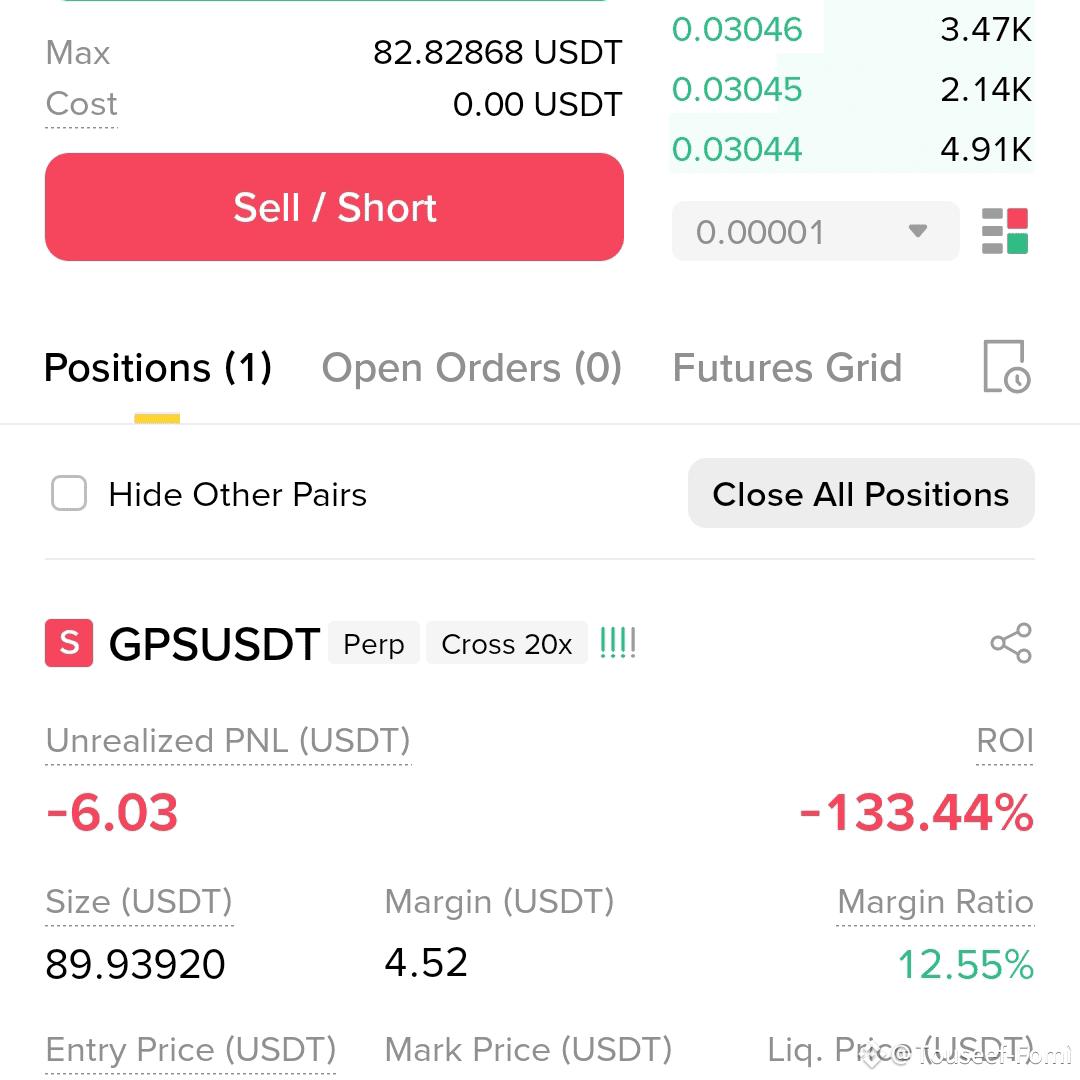The height and width of the screenshot is (1080, 1080).
Task: Show the Cost label info
Action: [x=81, y=104]
